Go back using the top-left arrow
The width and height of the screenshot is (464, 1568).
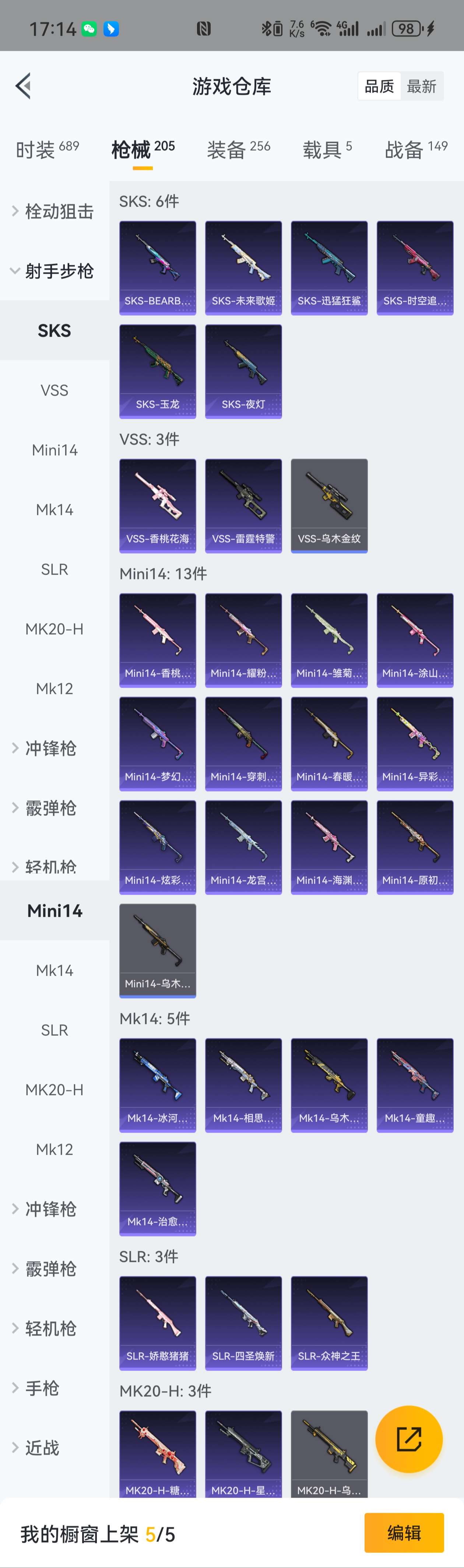[23, 86]
